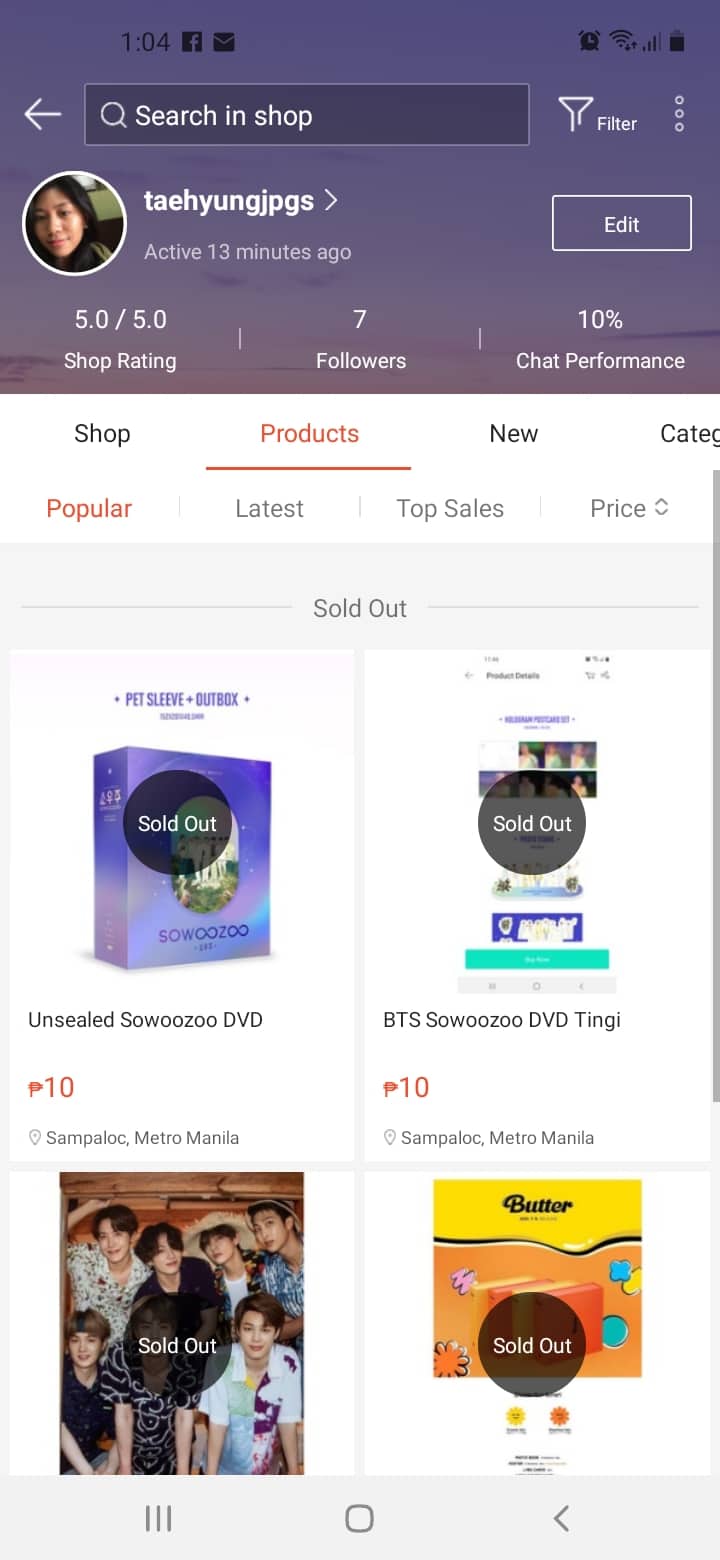Tap the Edit button
Image resolution: width=720 pixels, height=1560 pixels.
621,223
